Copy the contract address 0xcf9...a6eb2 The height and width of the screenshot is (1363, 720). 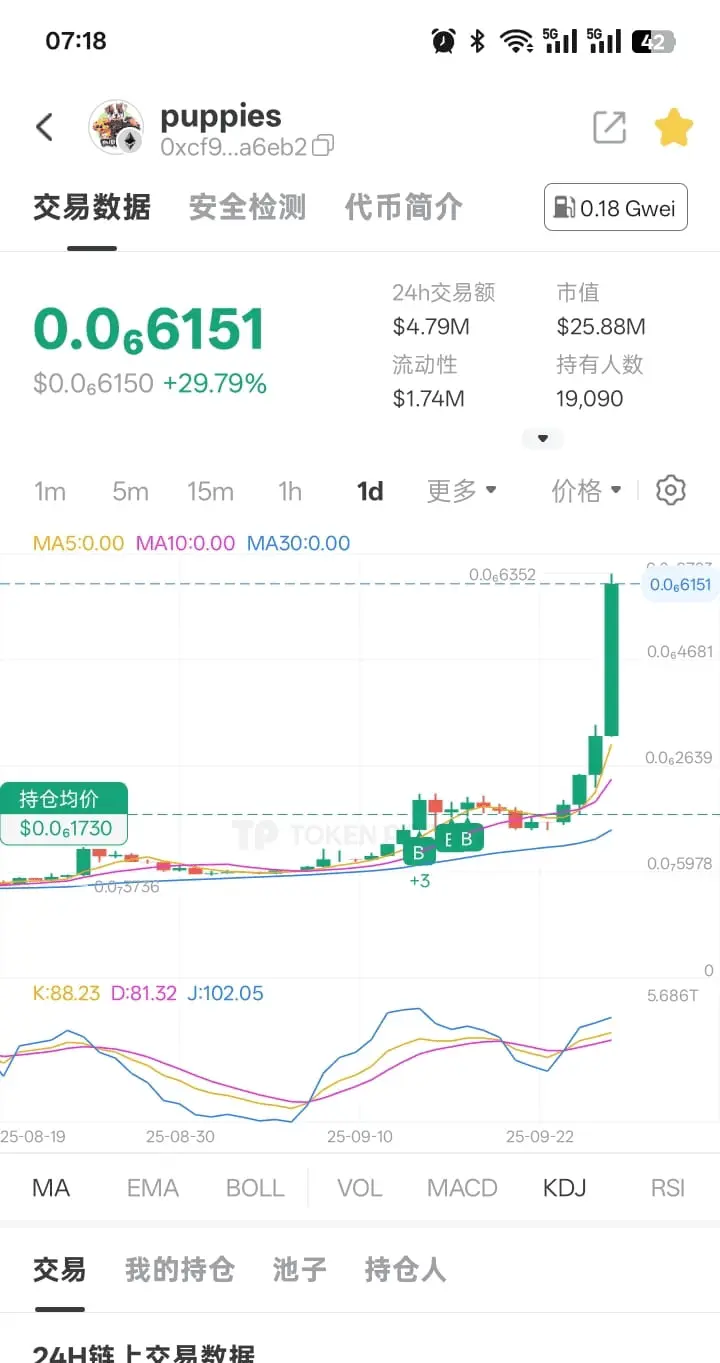click(323, 146)
